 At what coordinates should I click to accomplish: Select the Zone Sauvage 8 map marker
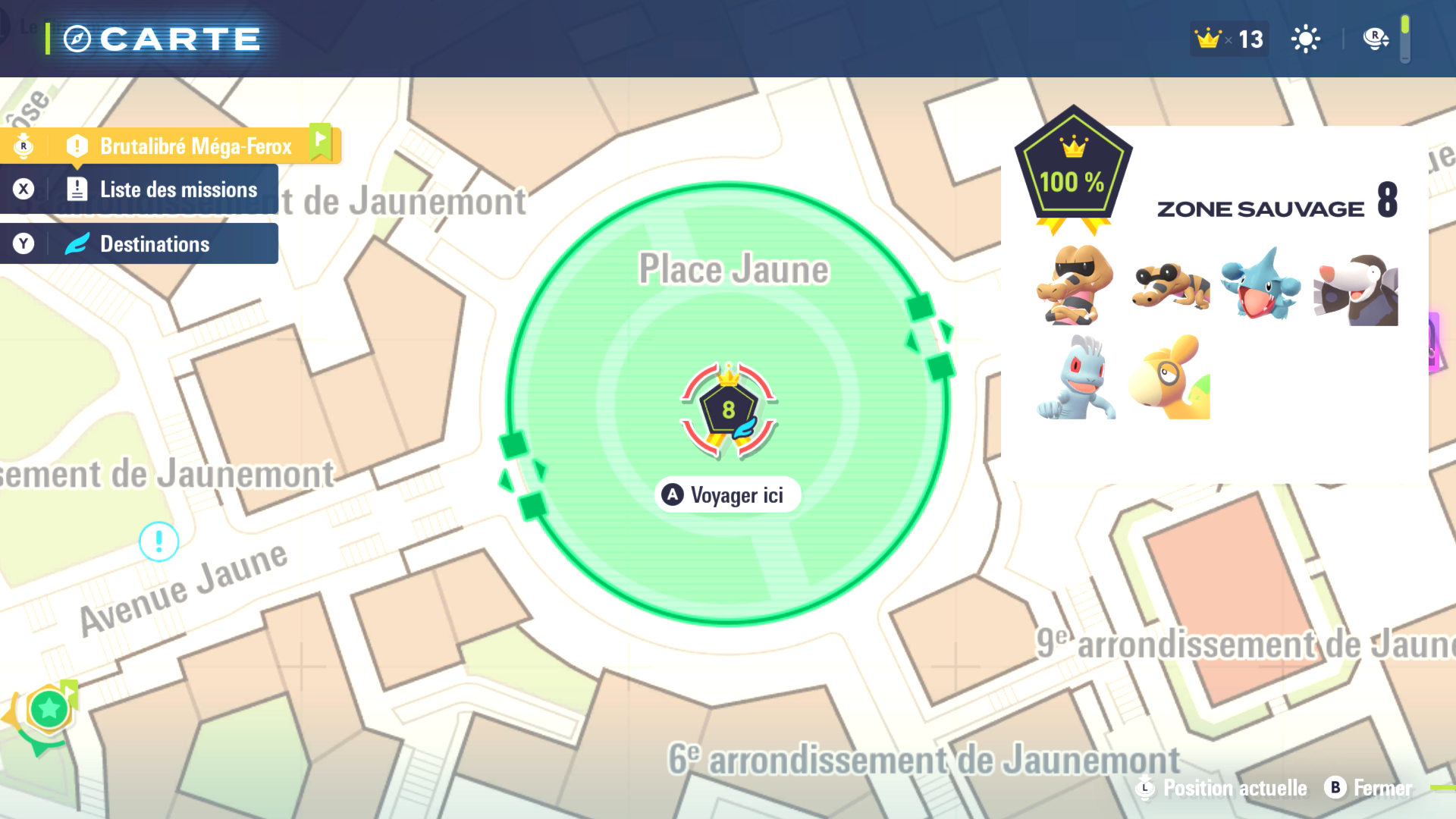coord(728,410)
